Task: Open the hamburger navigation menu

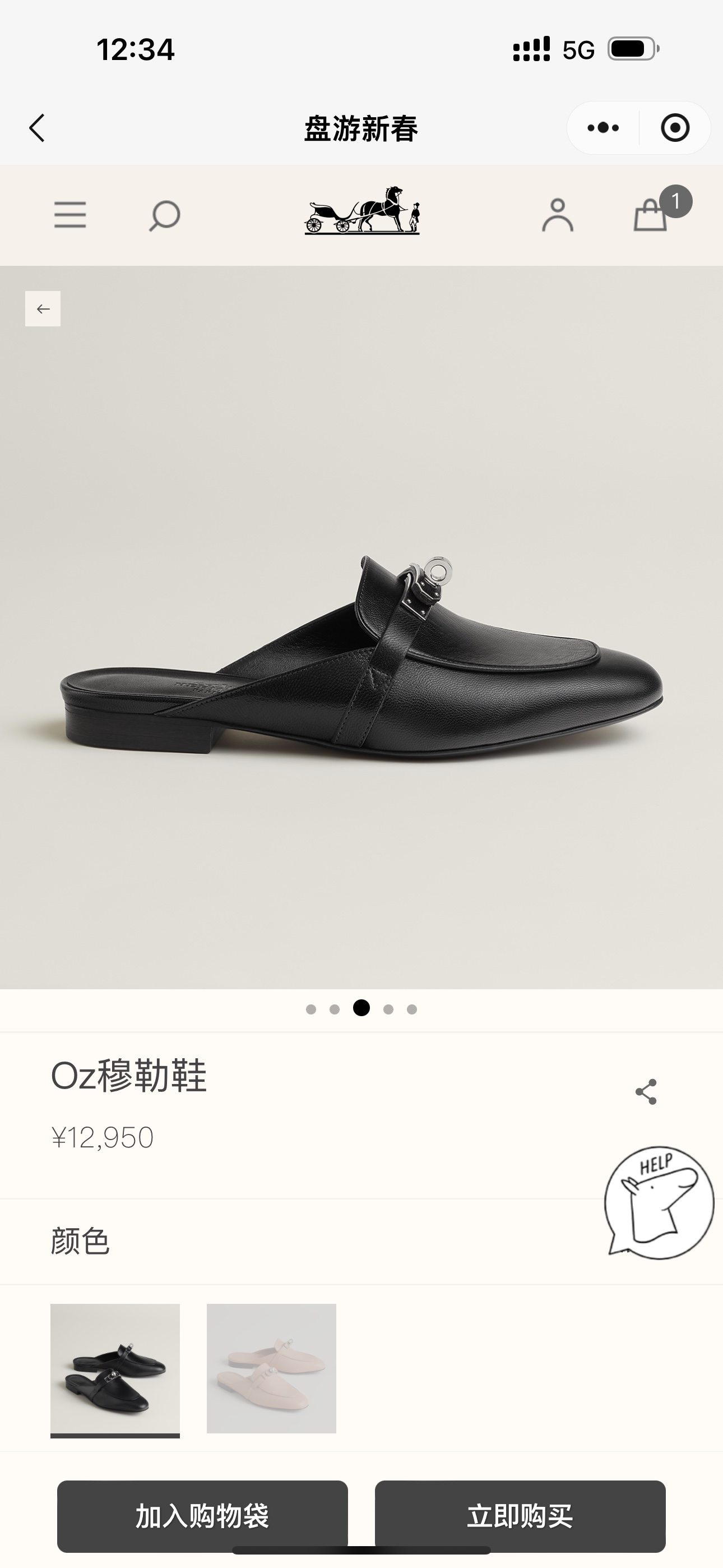Action: coord(70,215)
